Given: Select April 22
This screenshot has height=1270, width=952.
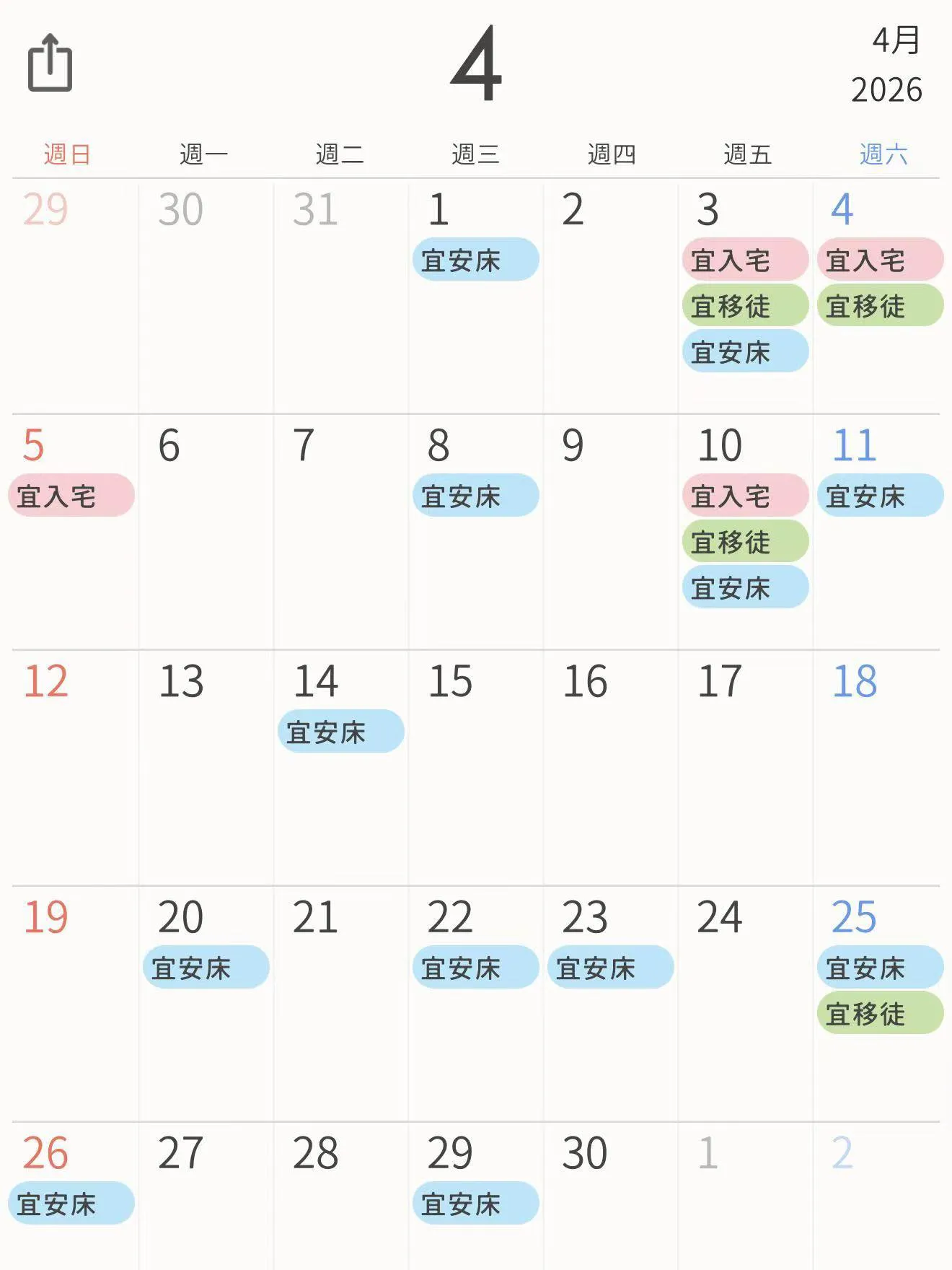Looking at the screenshot, I should (x=475, y=1002).
